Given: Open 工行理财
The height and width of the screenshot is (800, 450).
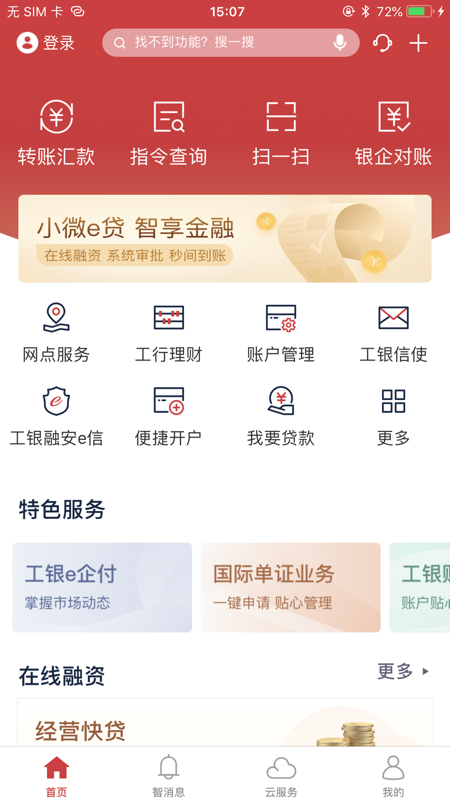Looking at the screenshot, I should [168, 333].
